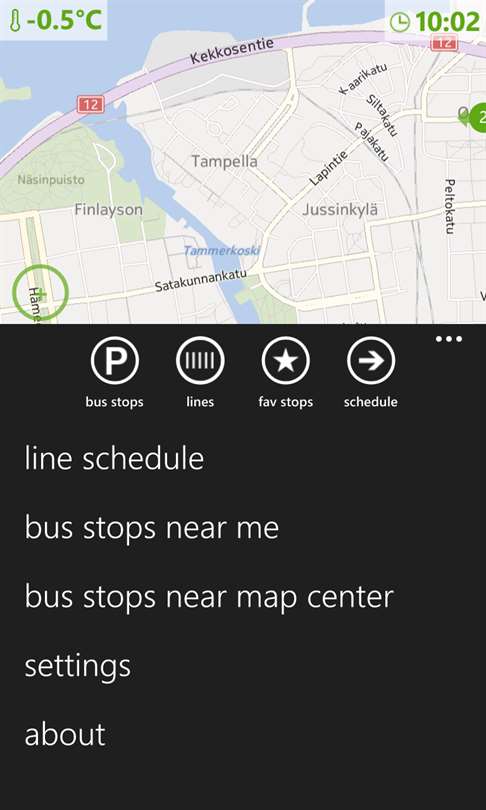This screenshot has height=810, width=486.
Task: Collapse menu with the three-dot ellipsis
Action: [449, 339]
